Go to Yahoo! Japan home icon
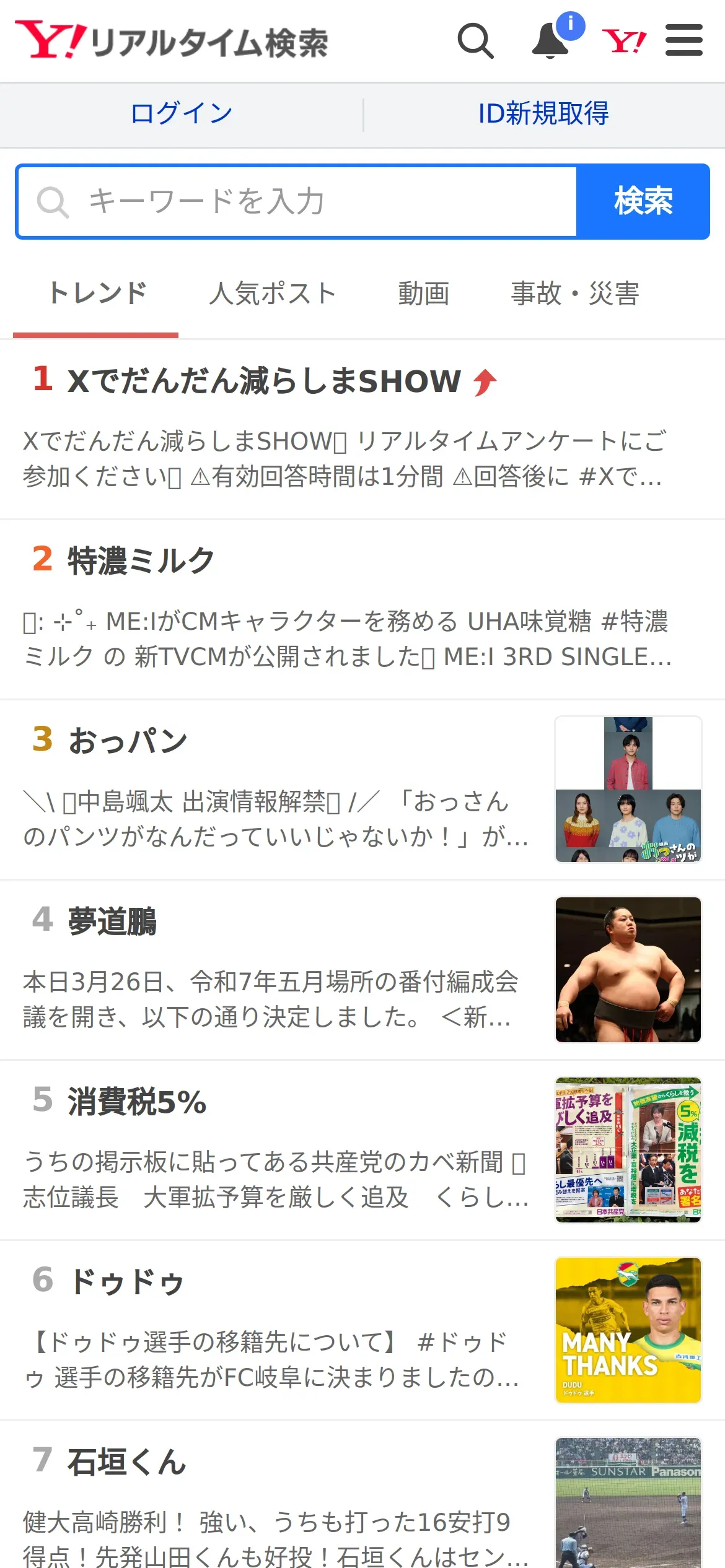 [624, 41]
